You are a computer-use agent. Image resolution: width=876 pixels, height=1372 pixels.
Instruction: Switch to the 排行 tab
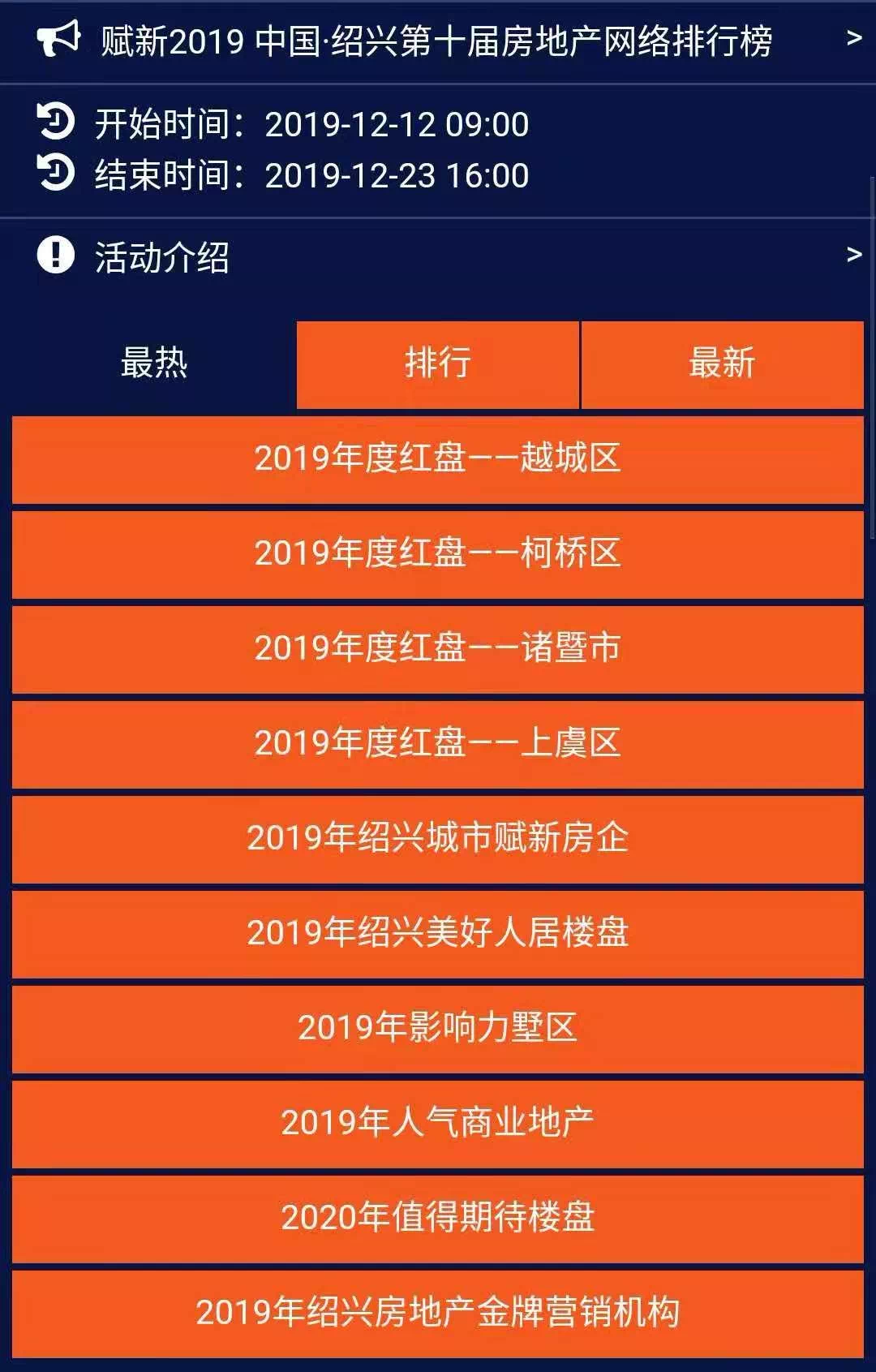click(x=438, y=364)
